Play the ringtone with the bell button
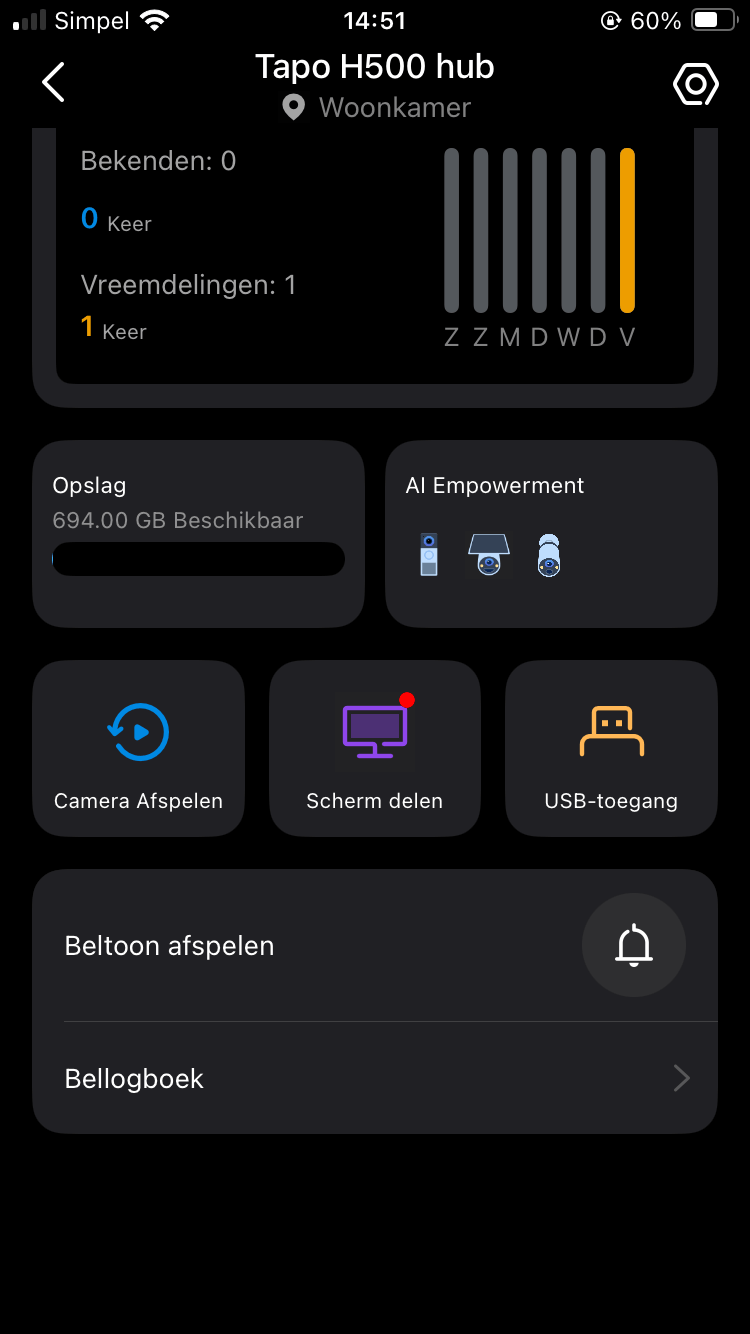 click(x=633, y=945)
